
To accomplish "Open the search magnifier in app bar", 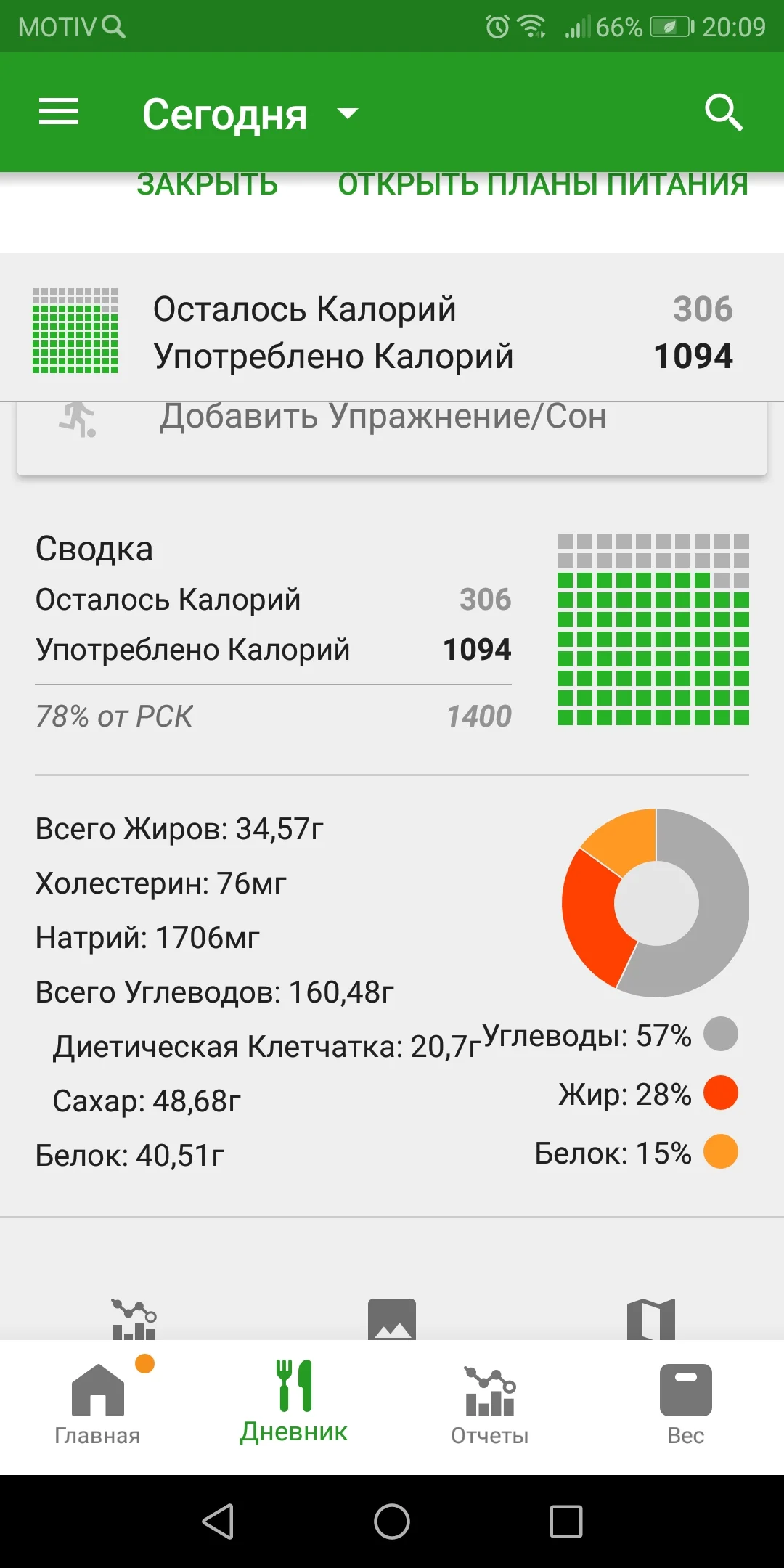I will (x=723, y=113).
